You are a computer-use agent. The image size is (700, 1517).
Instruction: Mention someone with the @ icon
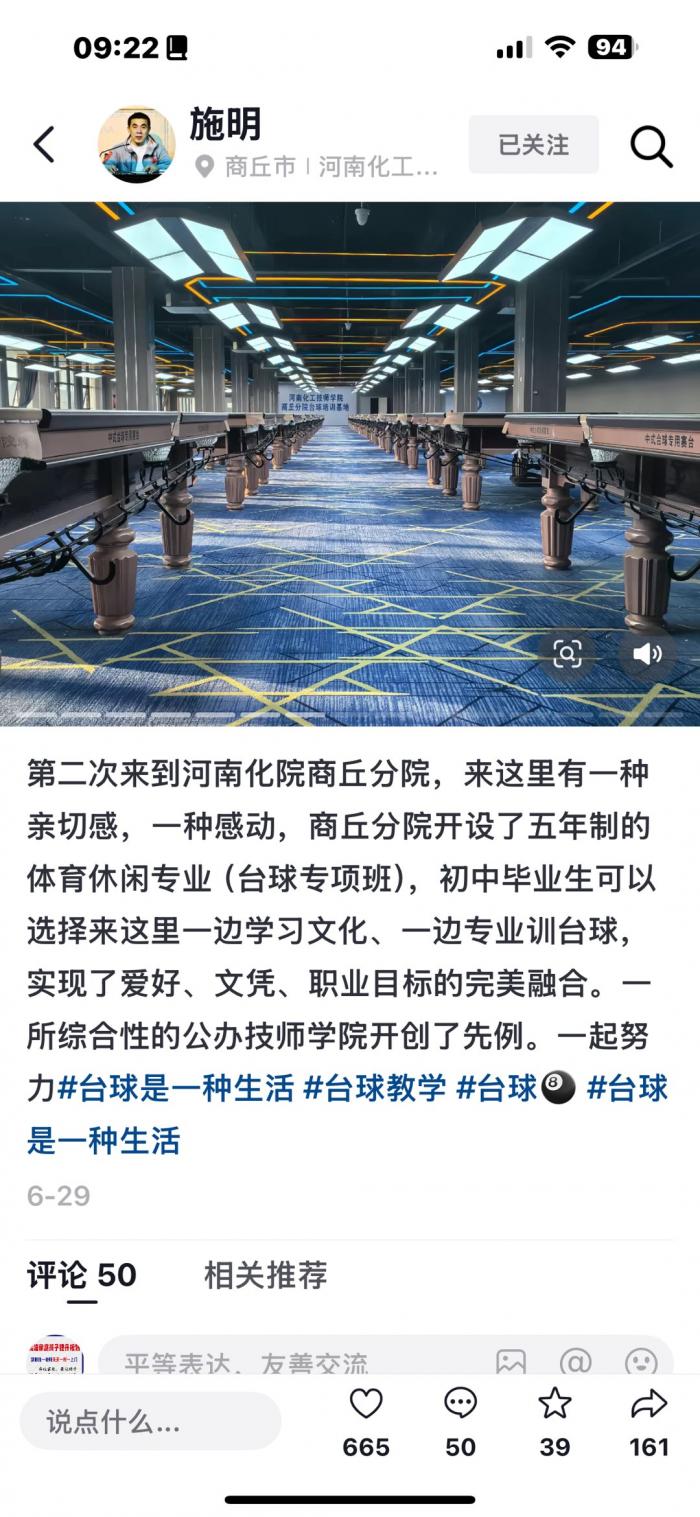click(576, 1362)
